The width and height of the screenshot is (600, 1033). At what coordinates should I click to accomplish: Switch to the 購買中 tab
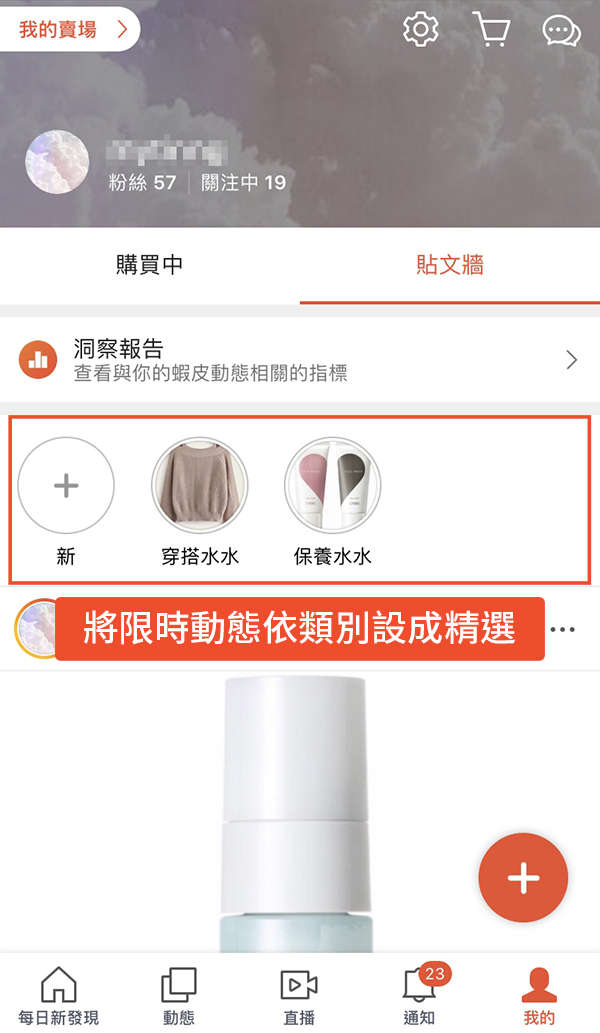pyautogui.click(x=150, y=265)
